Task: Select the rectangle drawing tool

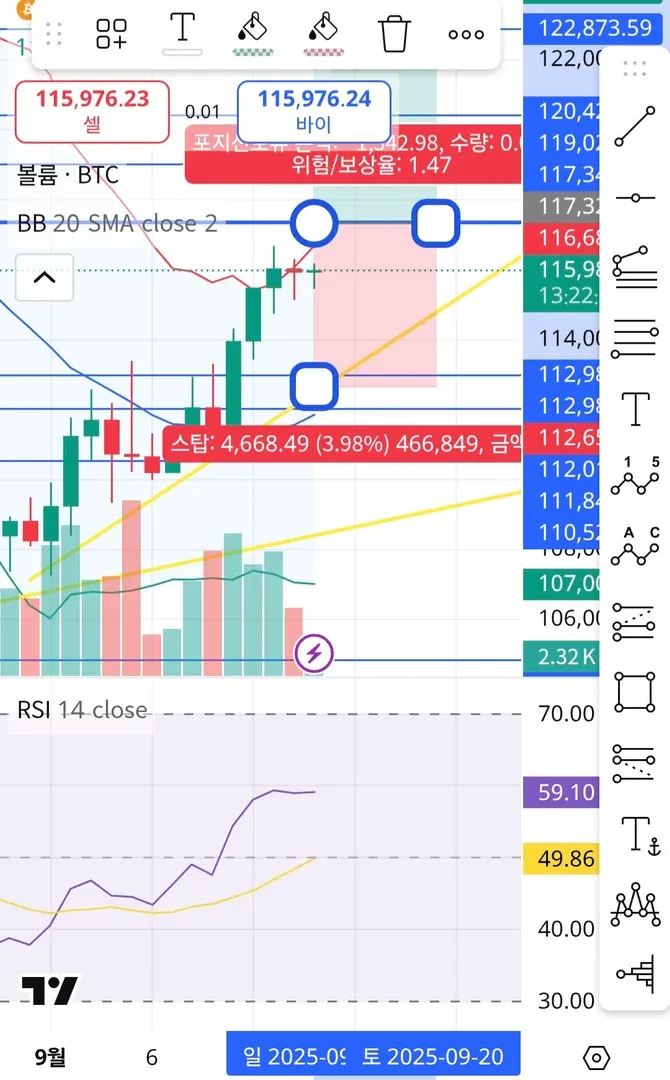Action: [635, 691]
